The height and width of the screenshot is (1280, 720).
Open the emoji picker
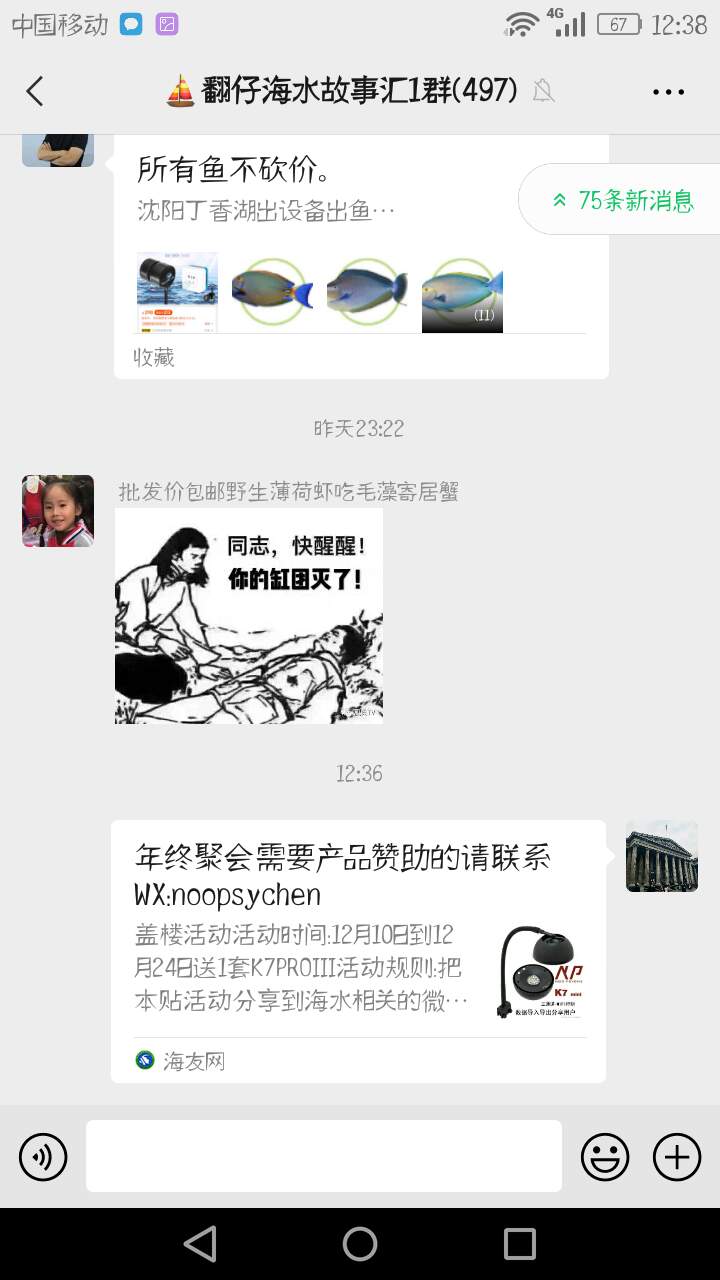[x=605, y=1157]
